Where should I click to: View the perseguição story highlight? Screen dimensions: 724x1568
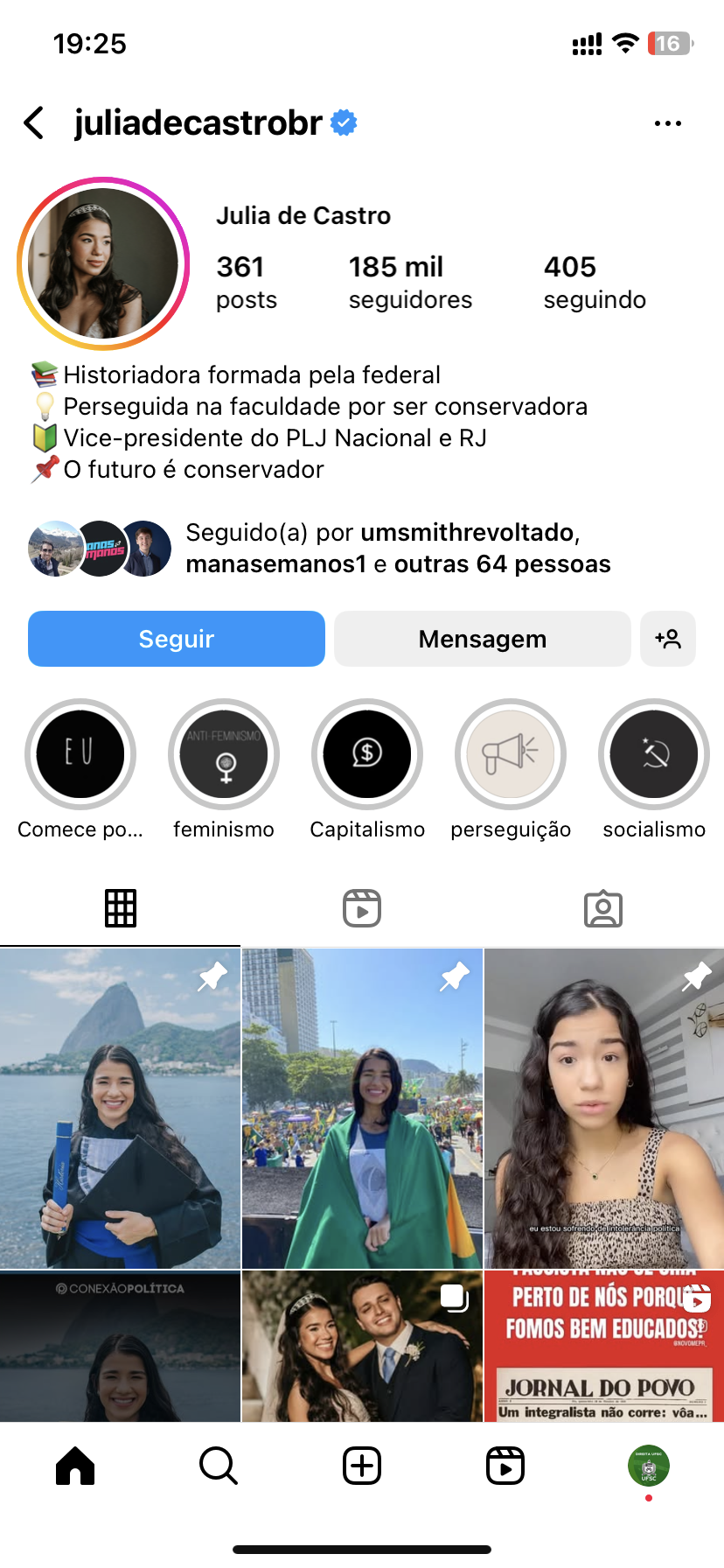coord(511,754)
